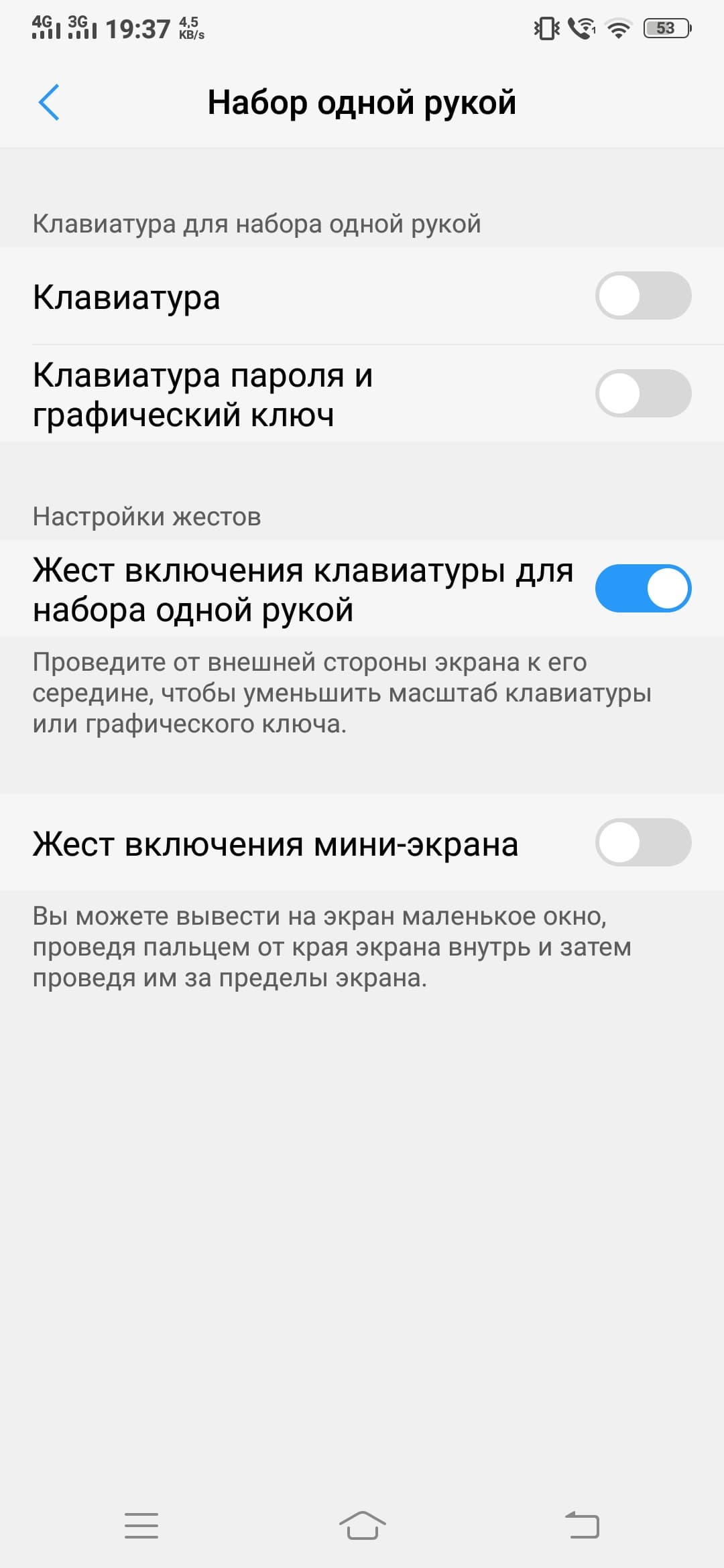Turn on Клавиатура пароля и графический ключ
The image size is (724, 1568).
[642, 393]
